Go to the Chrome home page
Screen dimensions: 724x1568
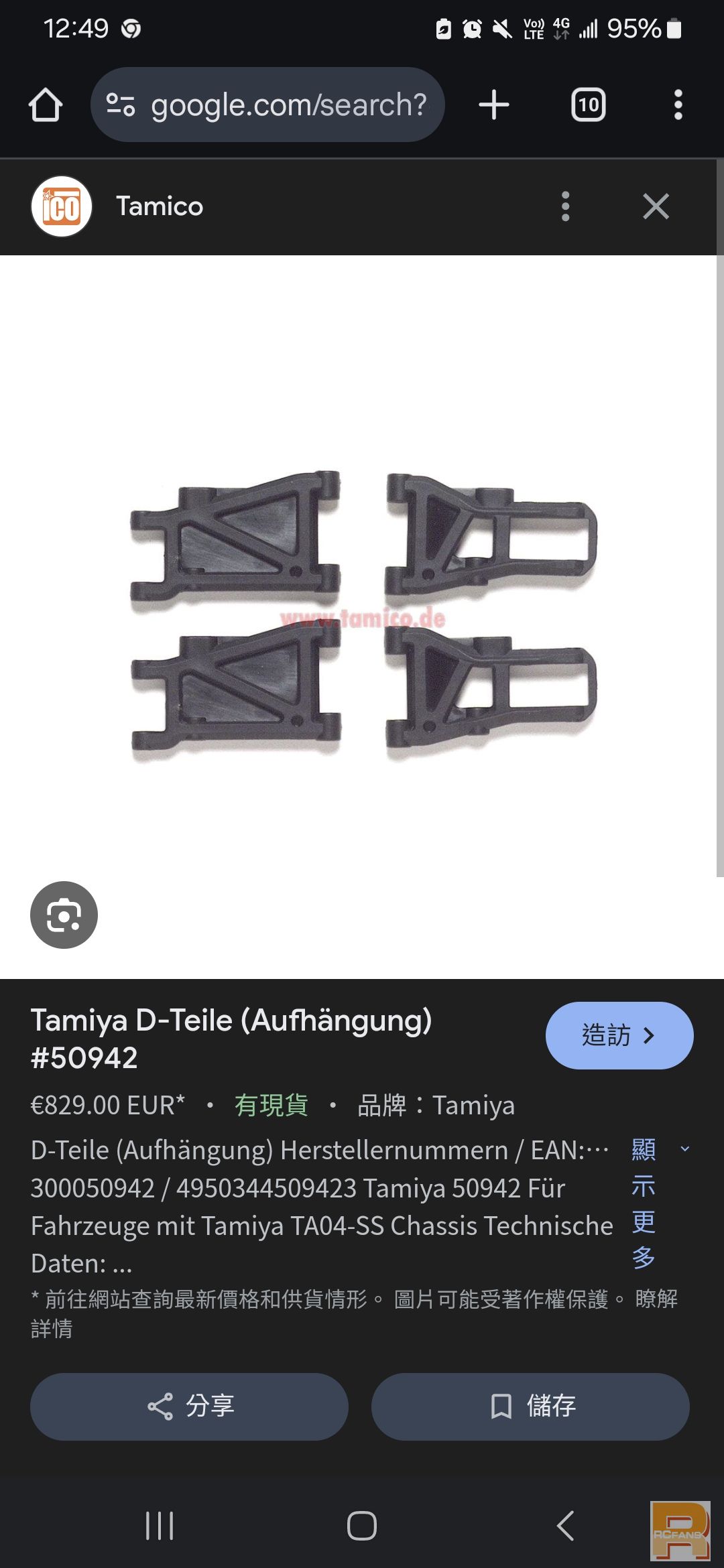46,105
